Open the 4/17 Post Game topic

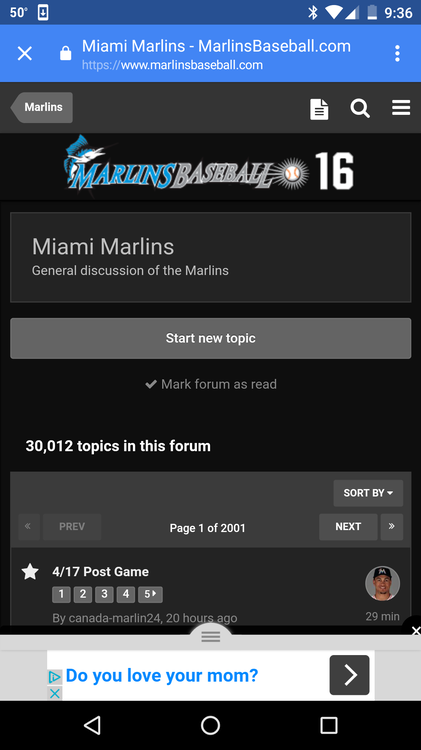coord(100,572)
